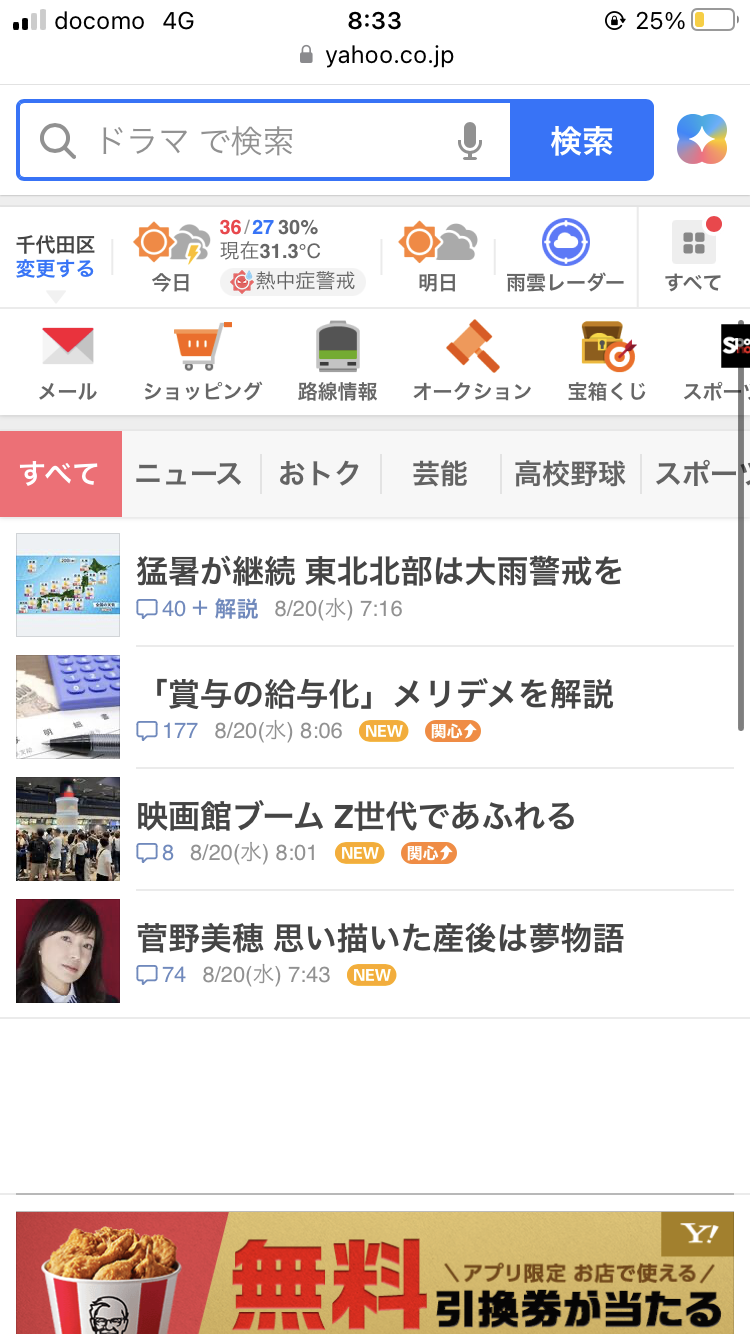Open the すべて services grid

[693, 256]
